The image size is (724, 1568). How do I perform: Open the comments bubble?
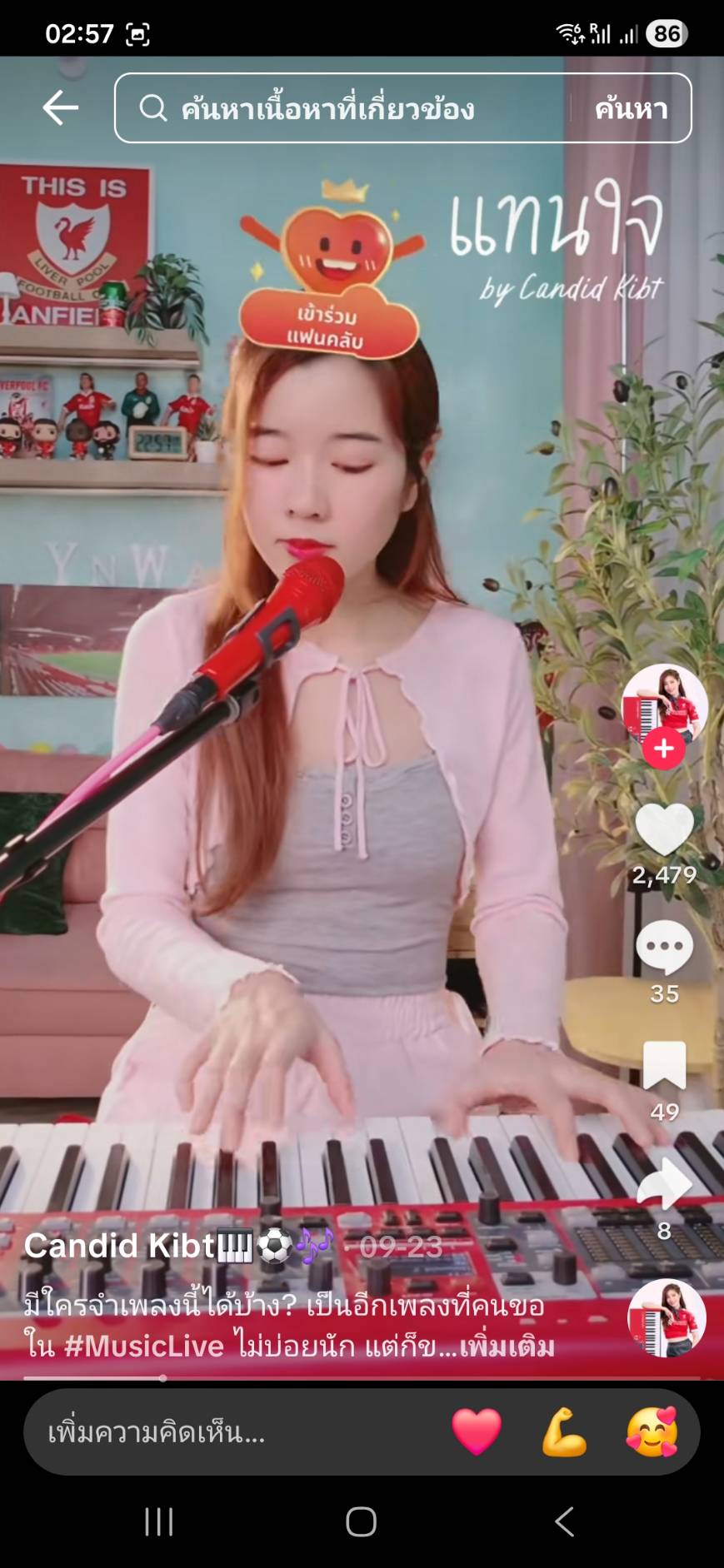coord(664,948)
